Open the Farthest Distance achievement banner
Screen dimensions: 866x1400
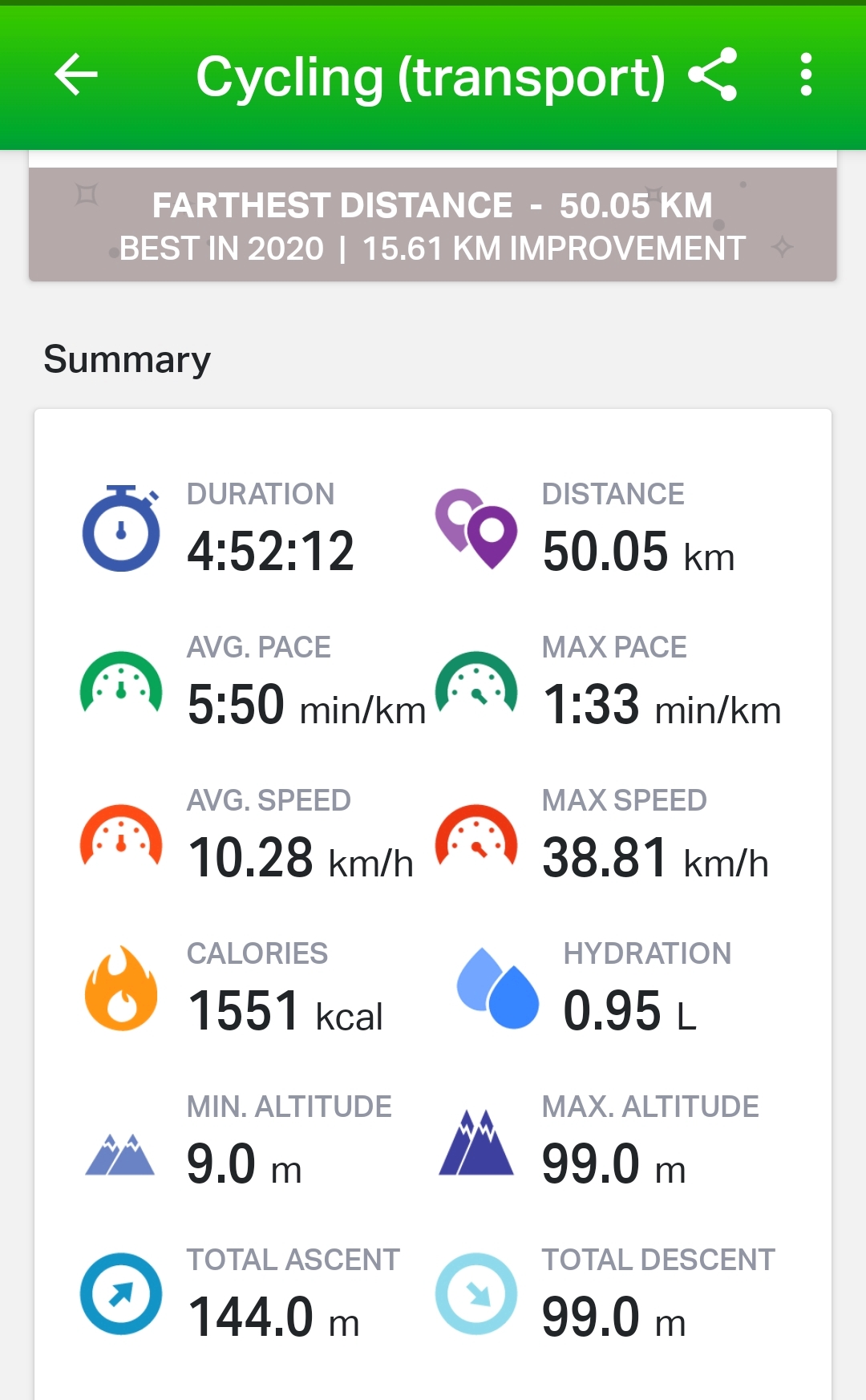click(433, 225)
